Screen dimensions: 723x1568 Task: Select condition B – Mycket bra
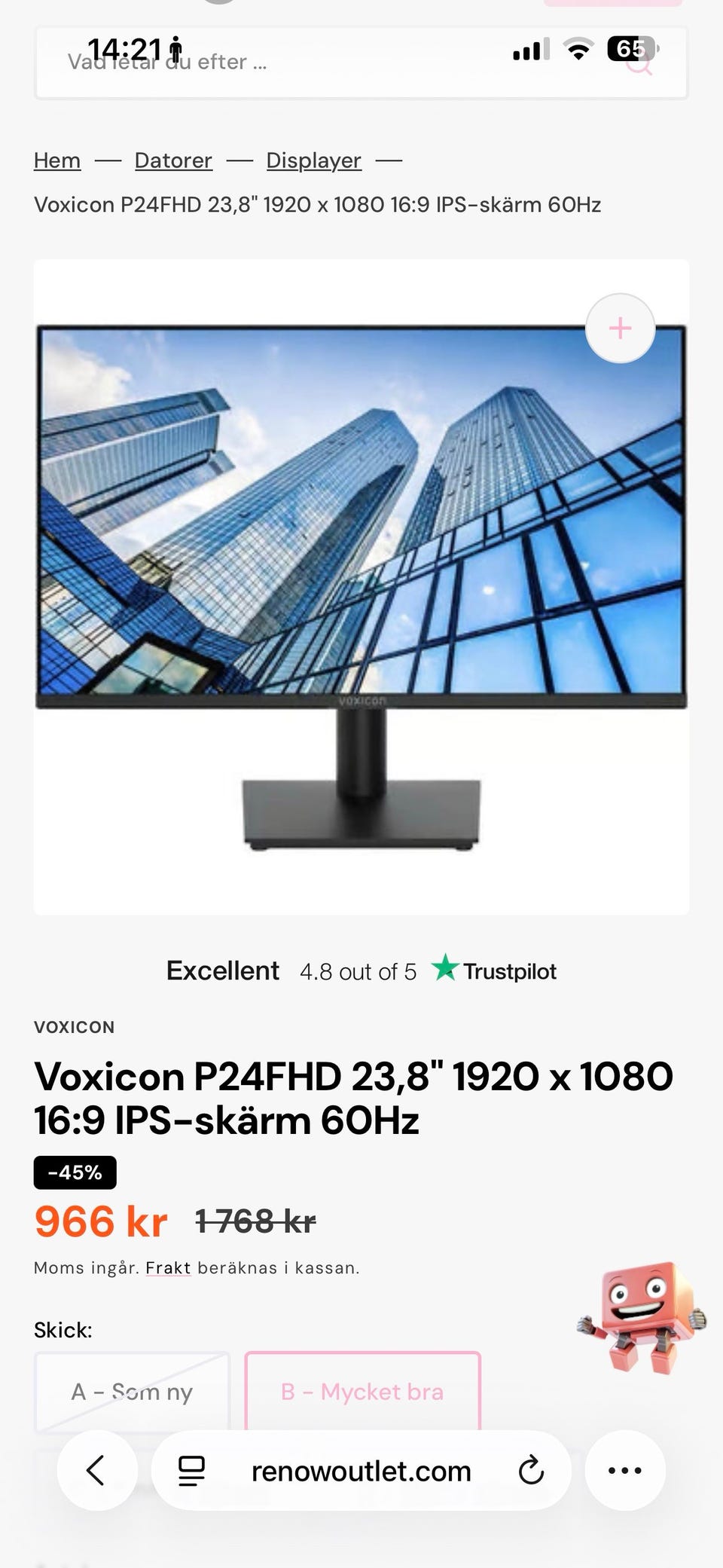pyautogui.click(x=362, y=1392)
